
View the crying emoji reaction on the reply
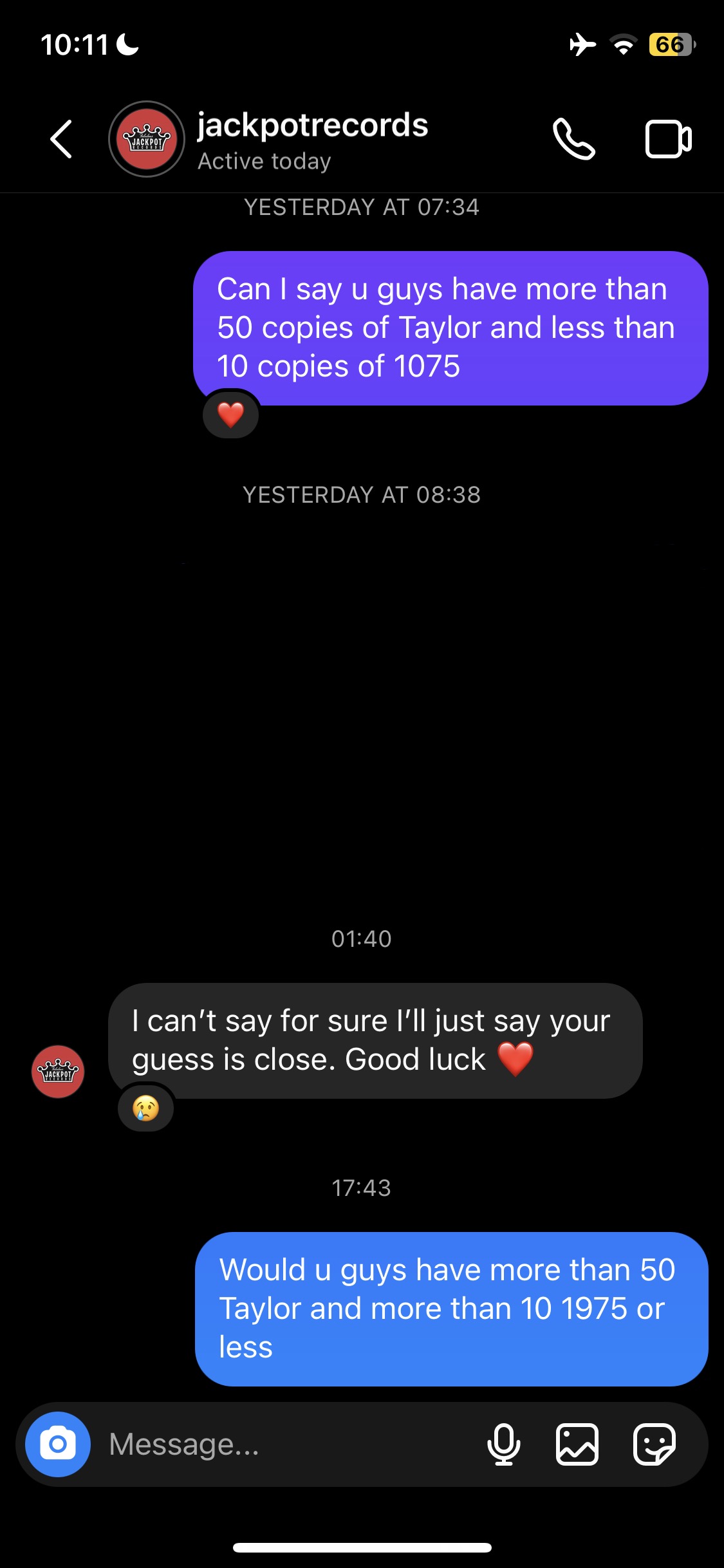pyautogui.click(x=146, y=1108)
